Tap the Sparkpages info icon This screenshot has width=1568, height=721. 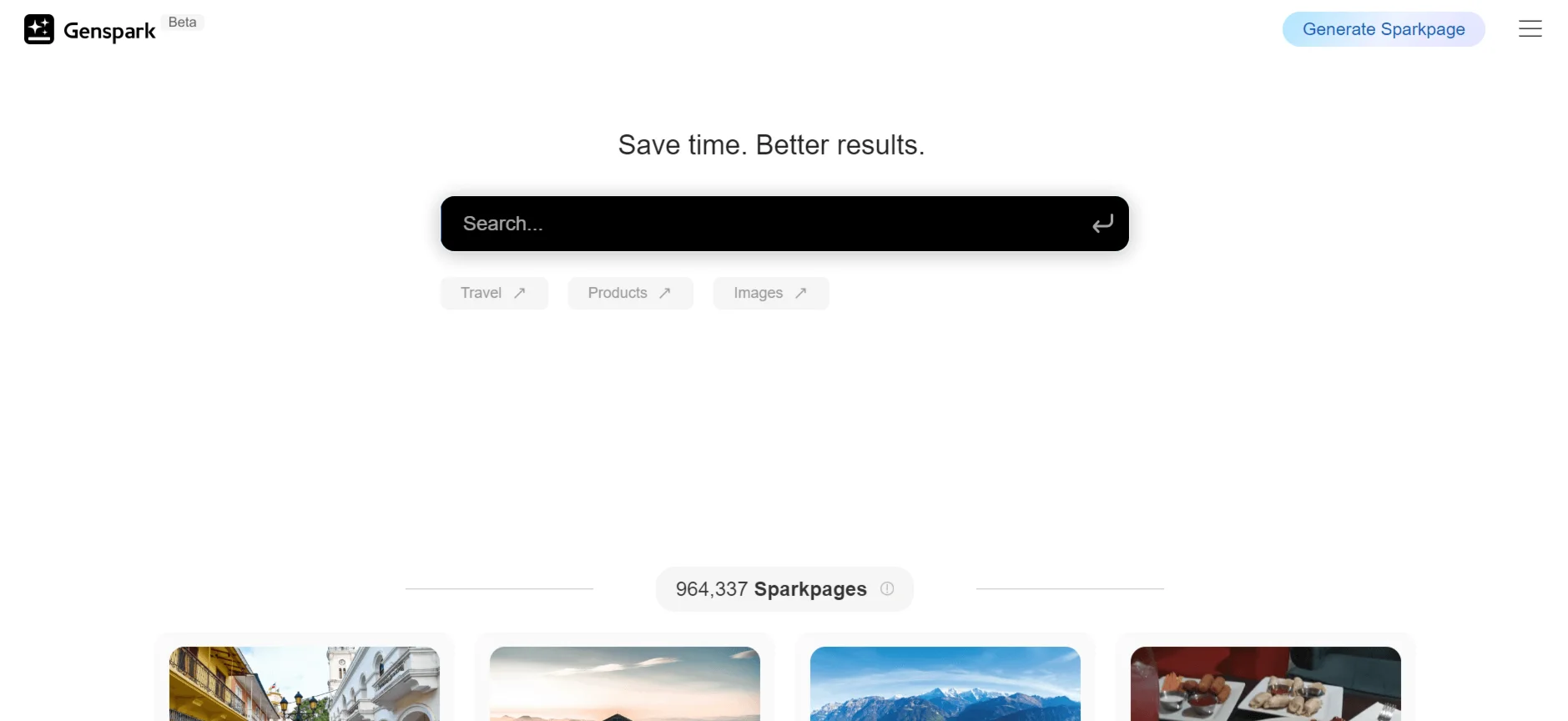[887, 588]
